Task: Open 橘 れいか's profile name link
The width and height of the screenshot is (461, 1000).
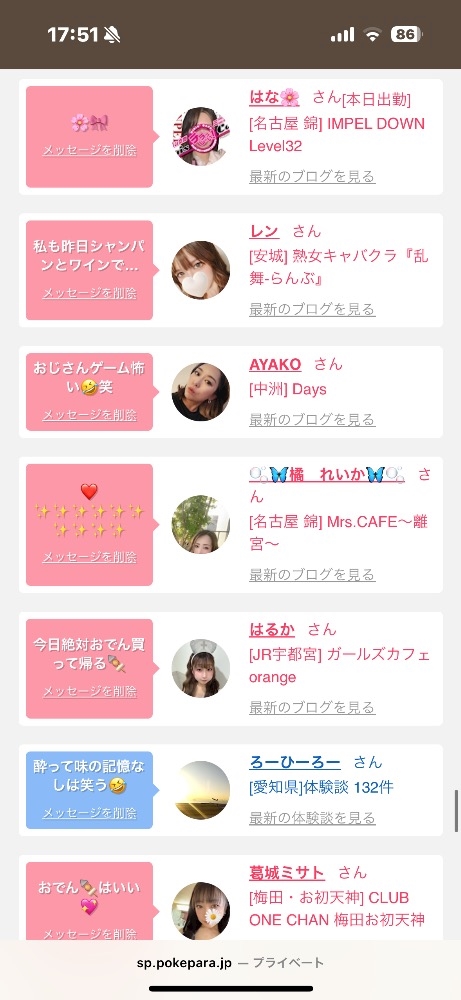Action: click(326, 474)
